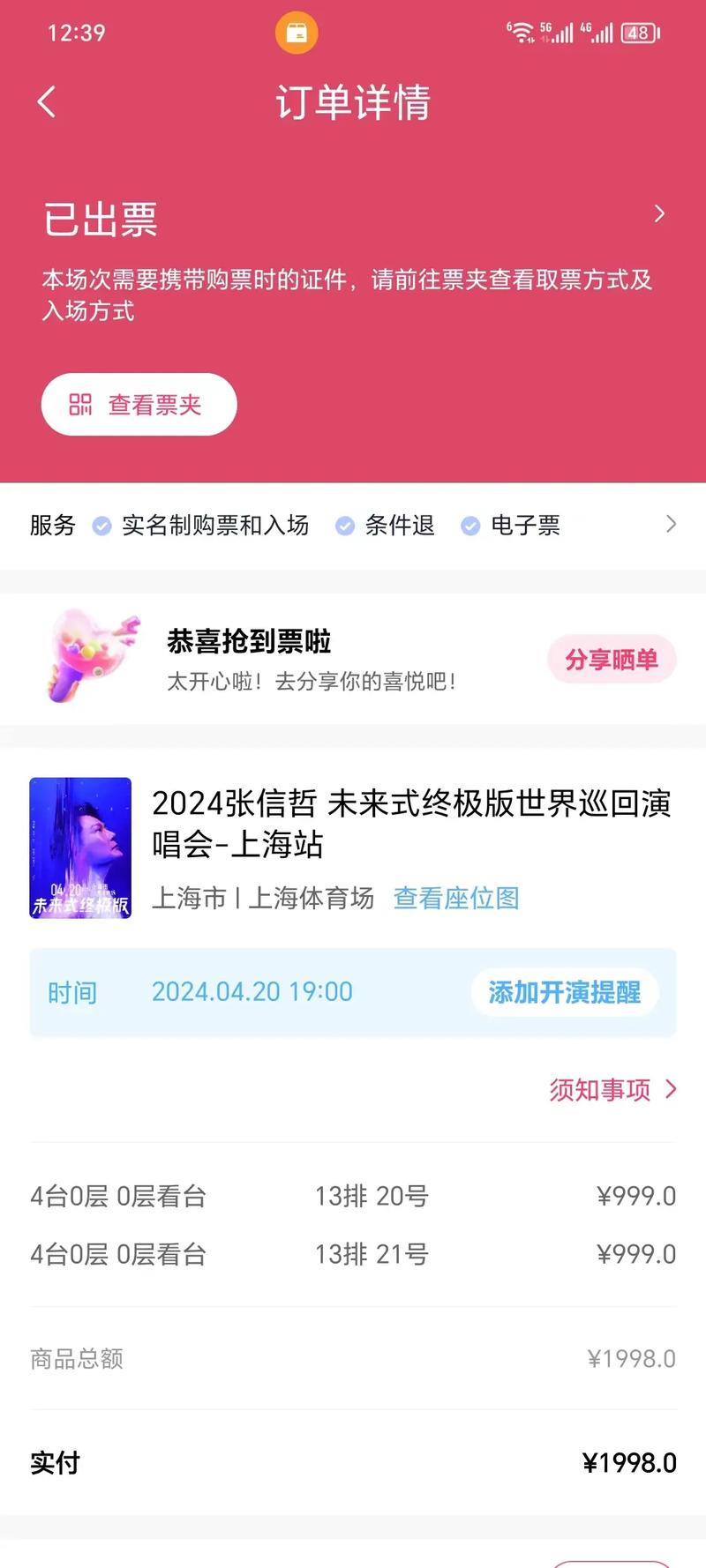Tap the checkmark beside 电子票 service
This screenshot has height=1568, width=706.
[470, 525]
